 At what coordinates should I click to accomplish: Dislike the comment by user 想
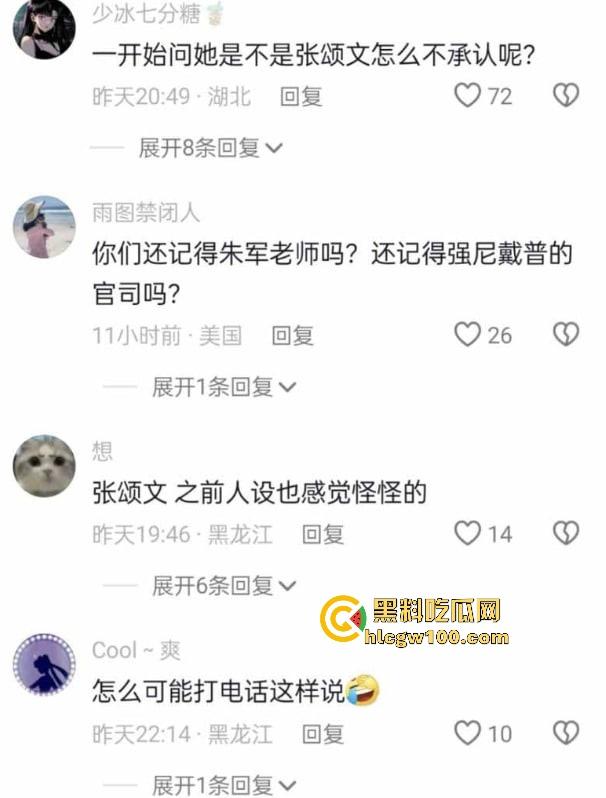566,533
